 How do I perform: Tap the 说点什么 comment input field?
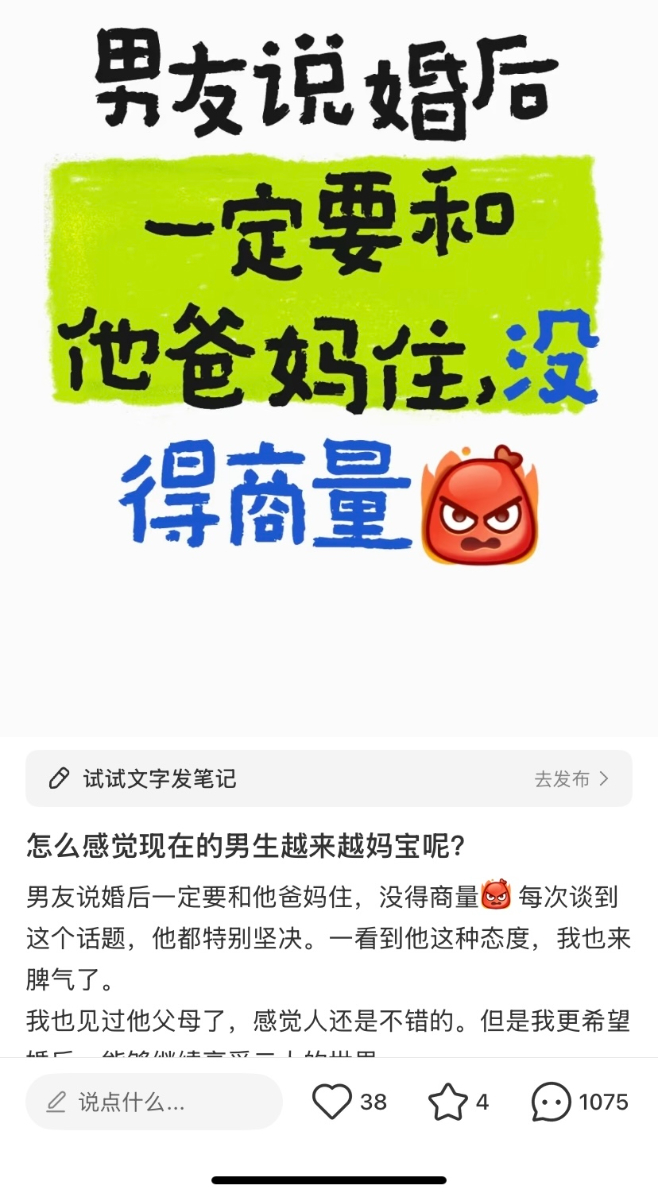pos(155,1102)
